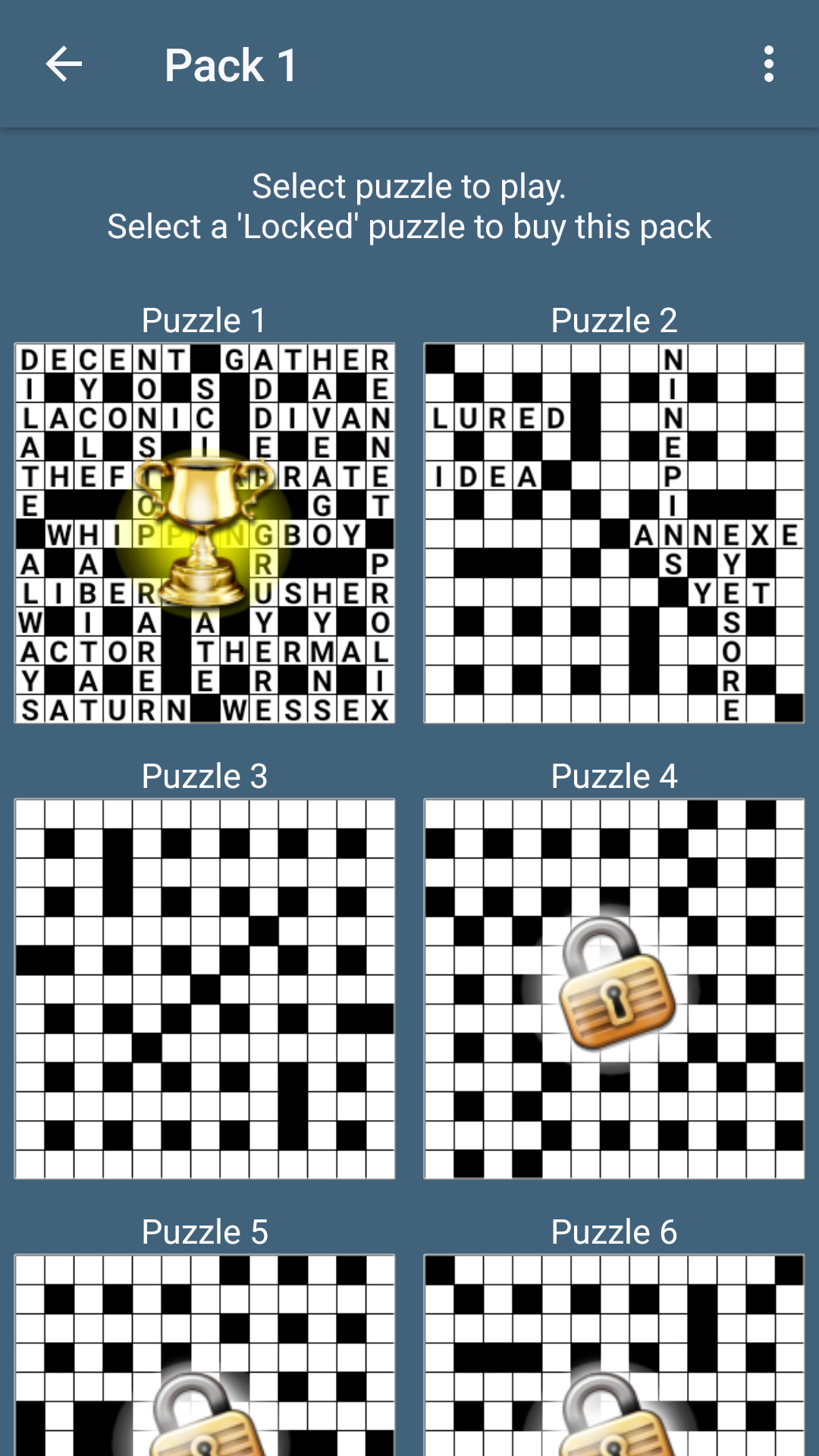
Task: Continue playing Puzzle 2
Action: click(x=613, y=532)
